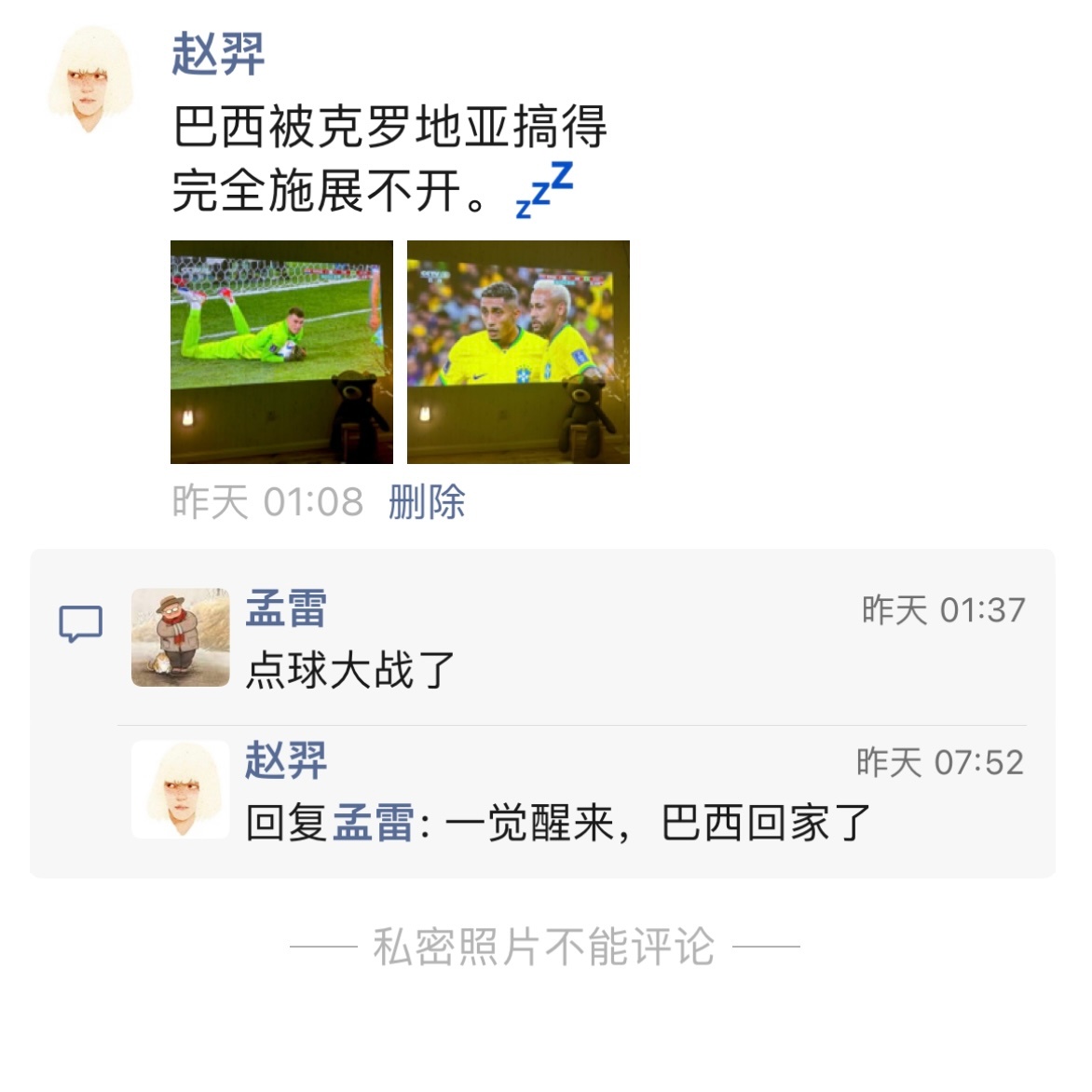Tap the 孟雷 mention in 赵羿's reply

pyautogui.click(x=373, y=824)
